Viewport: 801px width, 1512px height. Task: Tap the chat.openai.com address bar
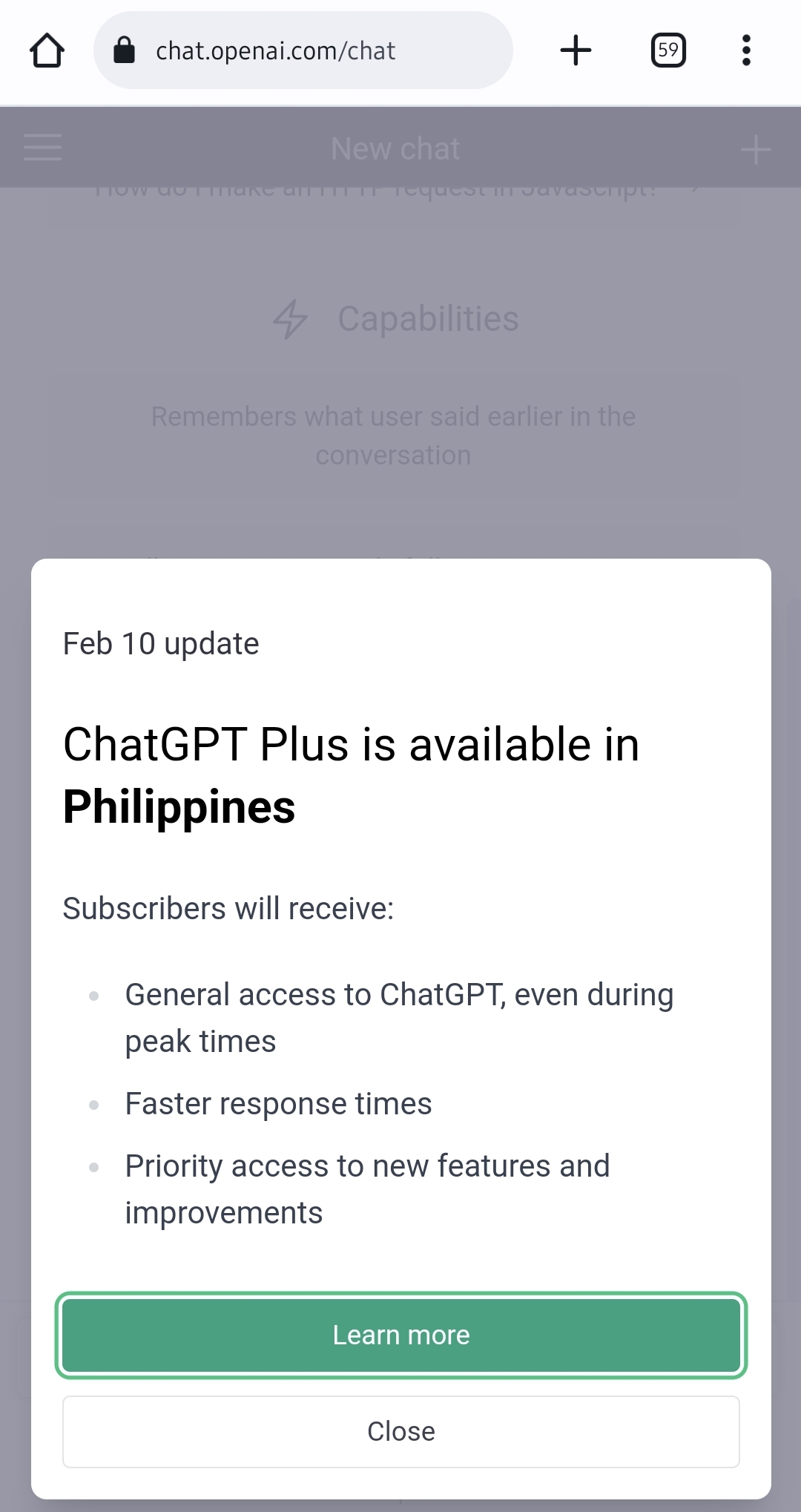[303, 50]
